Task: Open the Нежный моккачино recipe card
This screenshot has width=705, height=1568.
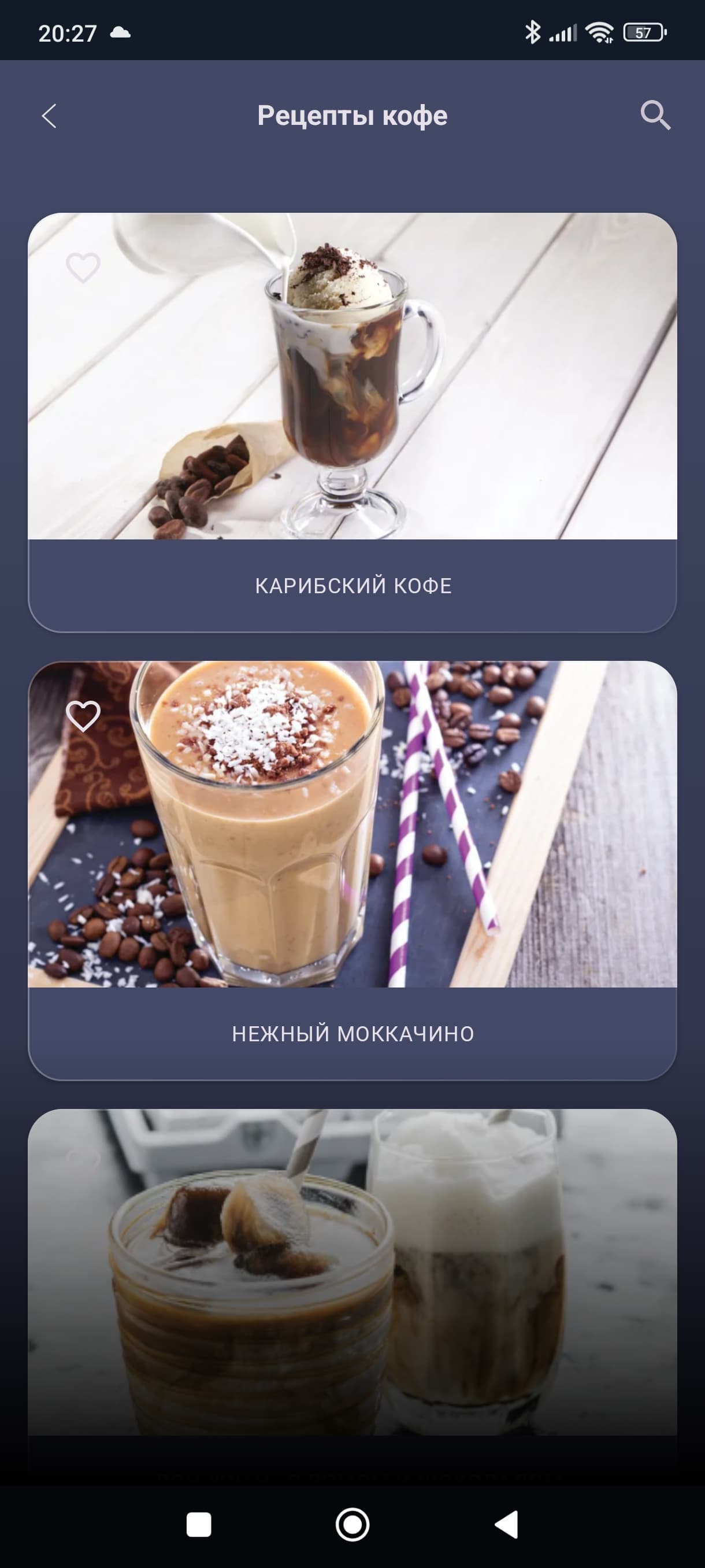Action: pos(352,870)
